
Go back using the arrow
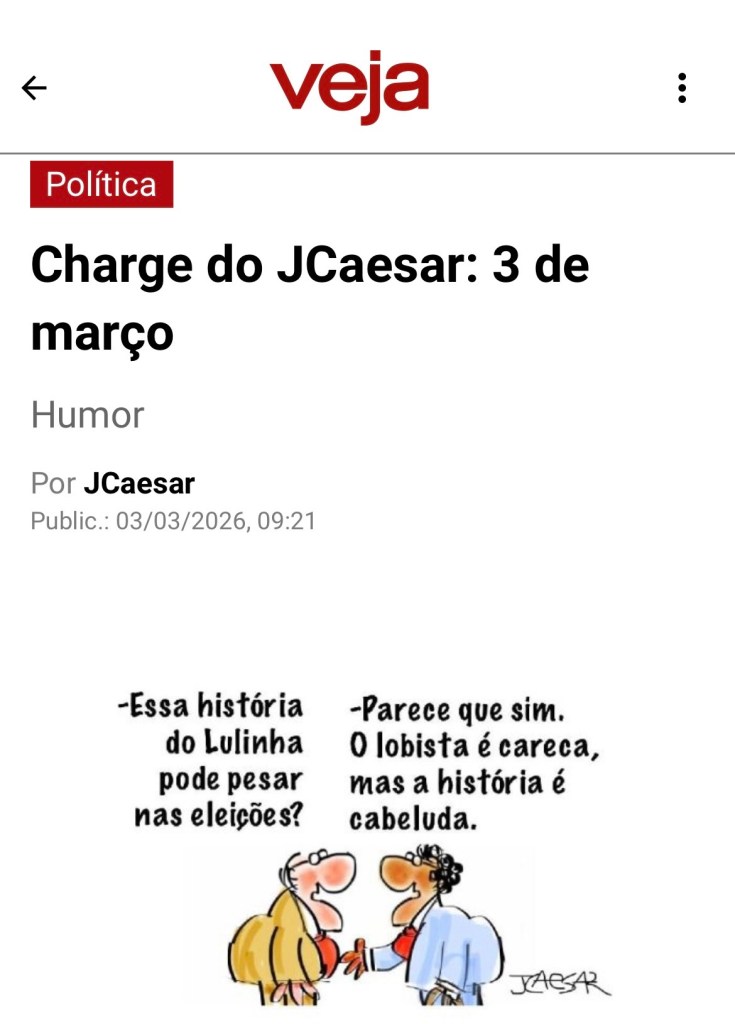pyautogui.click(x=34, y=88)
